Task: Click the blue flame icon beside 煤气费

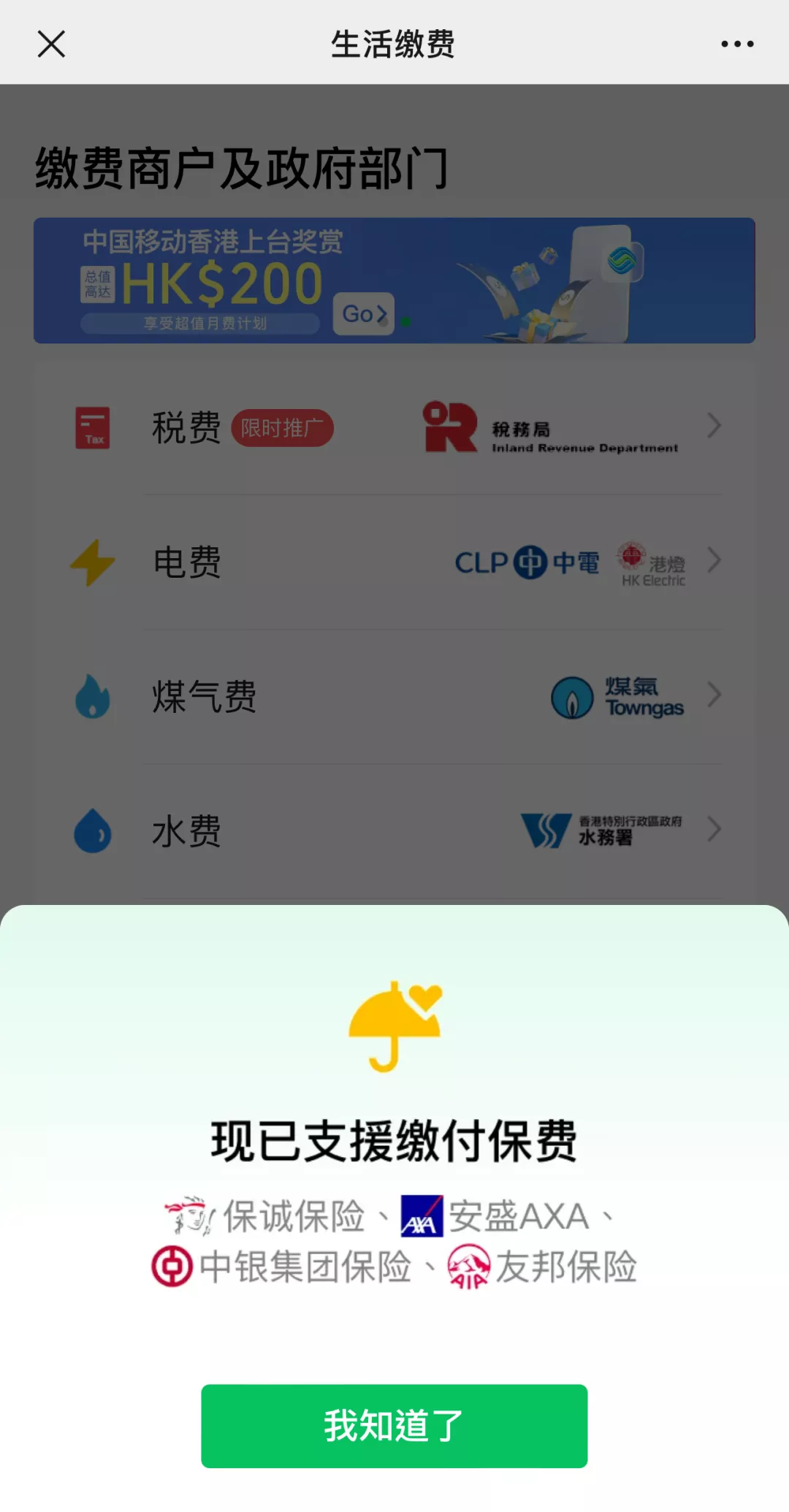Action: (x=93, y=698)
